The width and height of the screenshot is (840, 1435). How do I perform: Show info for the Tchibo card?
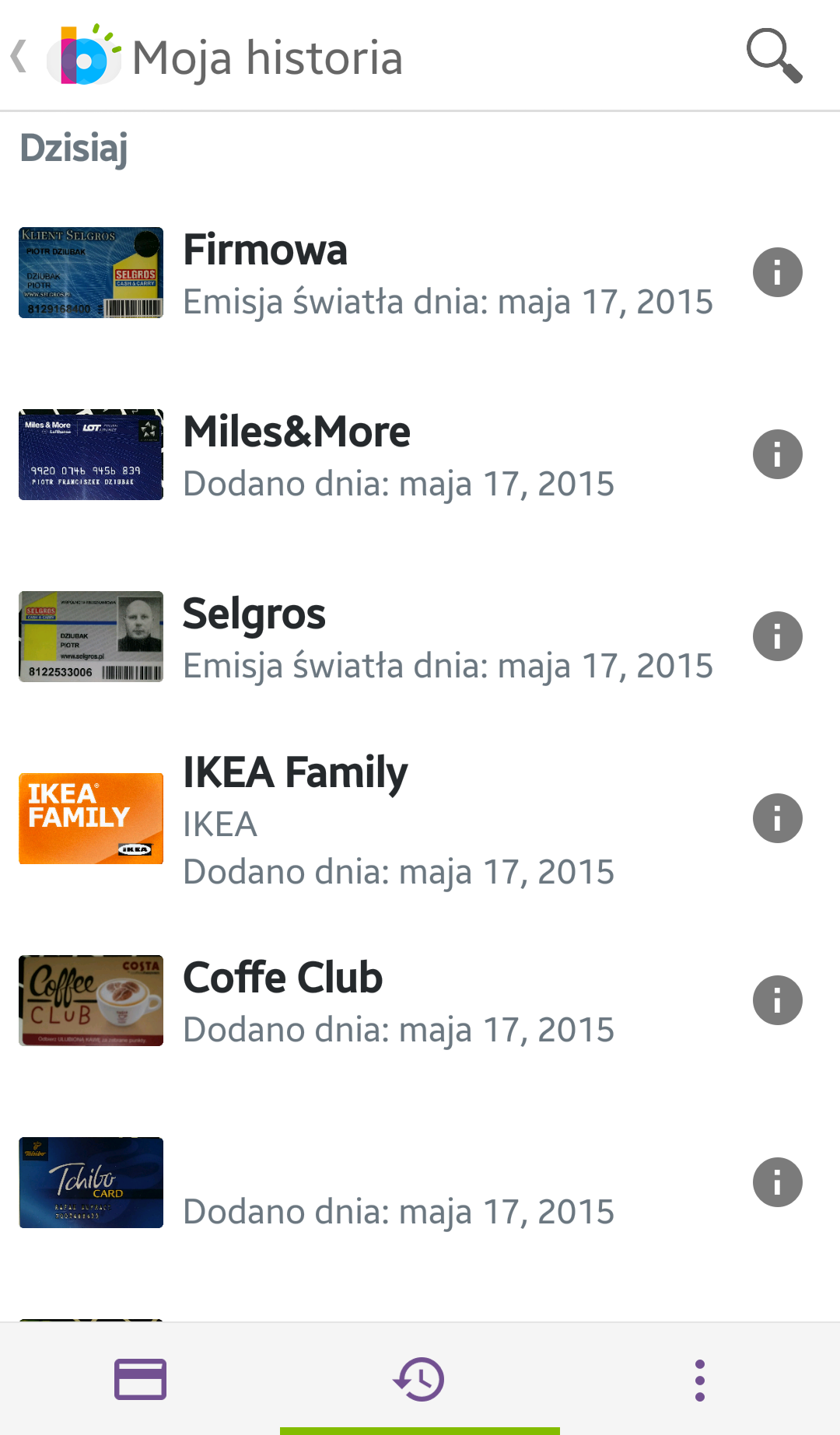[778, 1181]
